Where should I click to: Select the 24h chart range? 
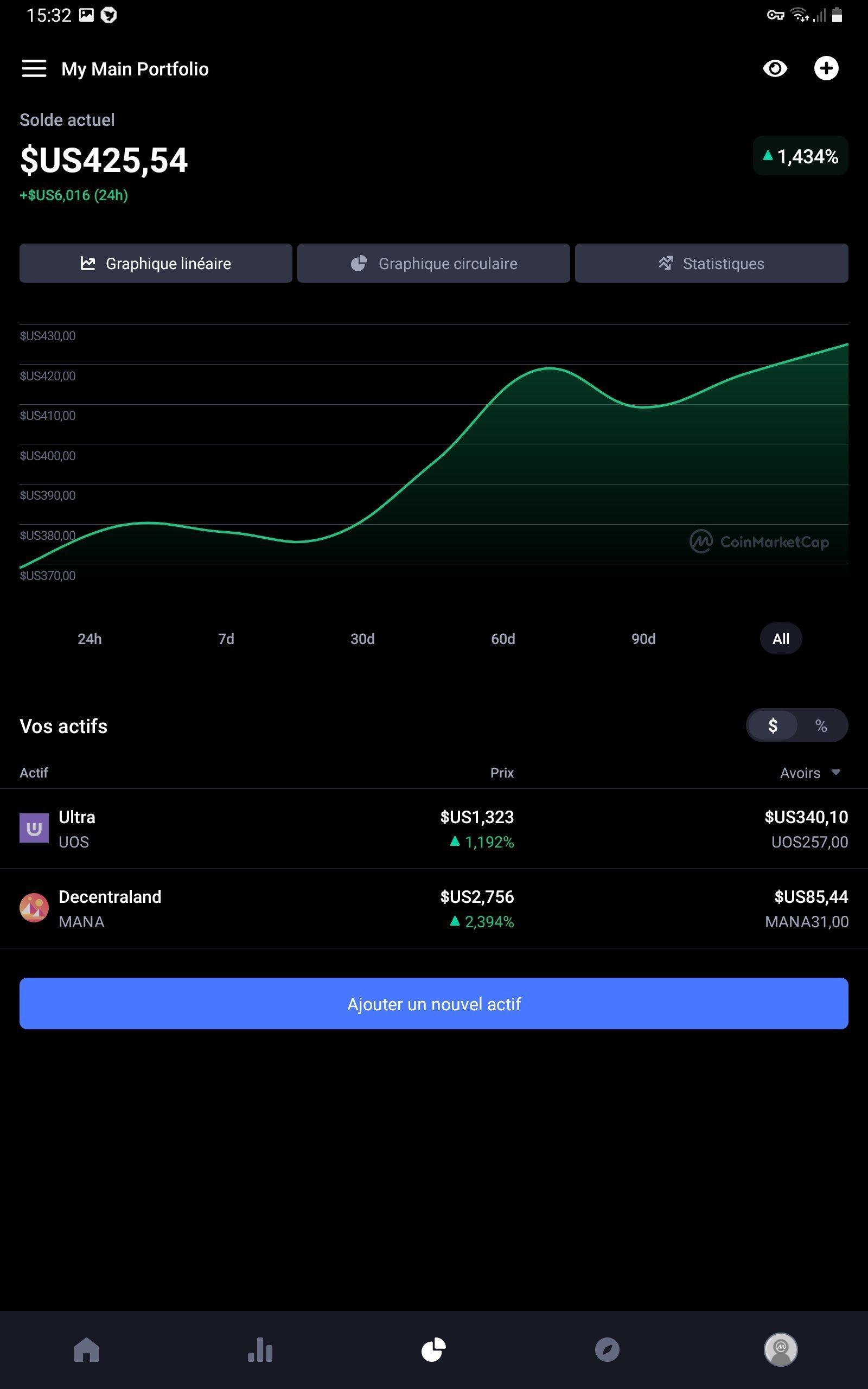coord(90,639)
